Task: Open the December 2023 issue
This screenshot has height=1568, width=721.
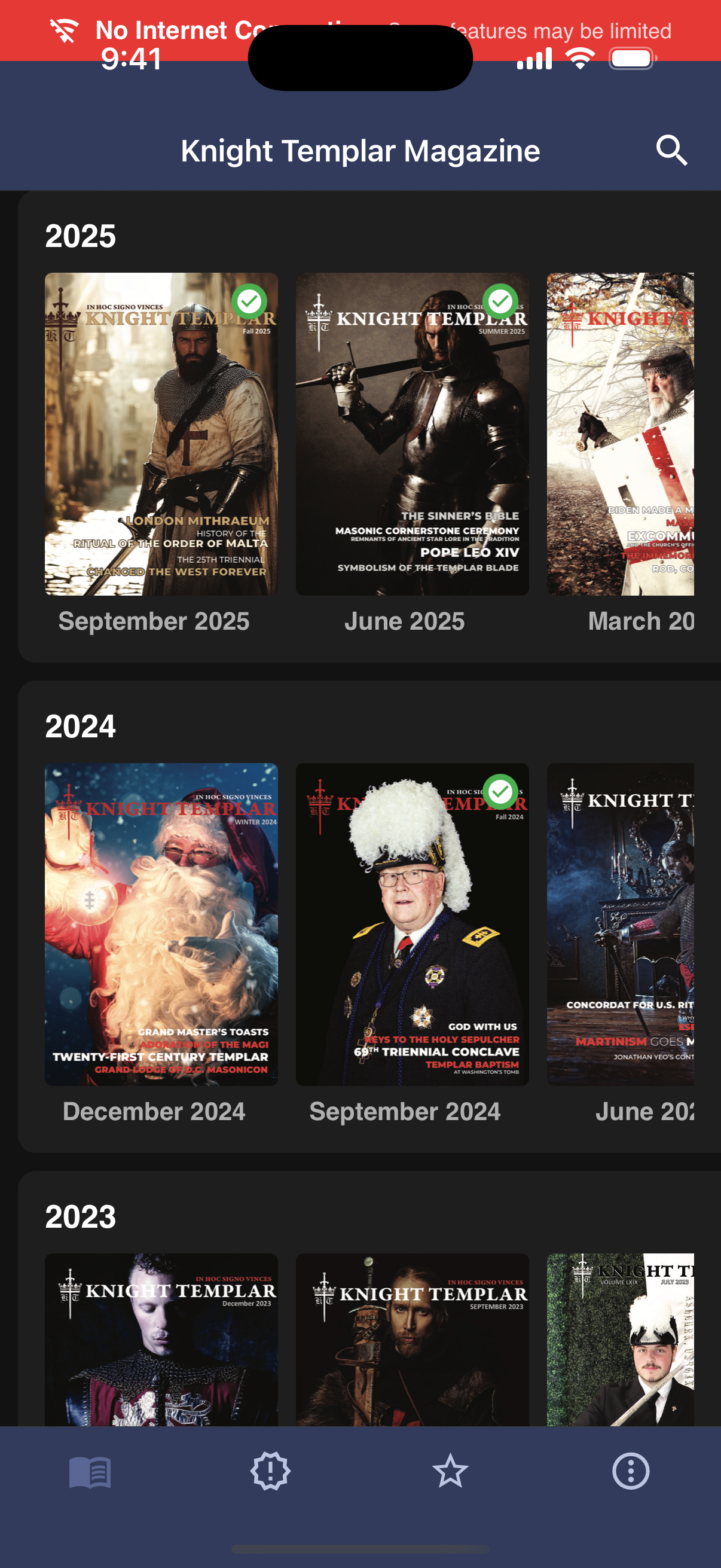Action: coord(161,1338)
